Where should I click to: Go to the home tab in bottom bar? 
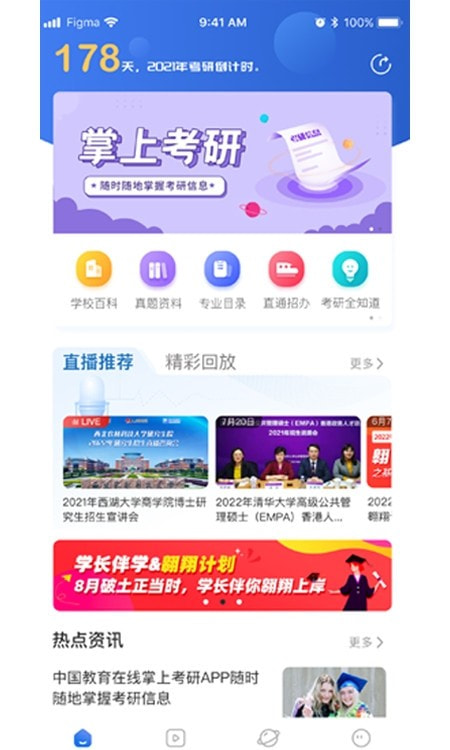click(x=83, y=737)
